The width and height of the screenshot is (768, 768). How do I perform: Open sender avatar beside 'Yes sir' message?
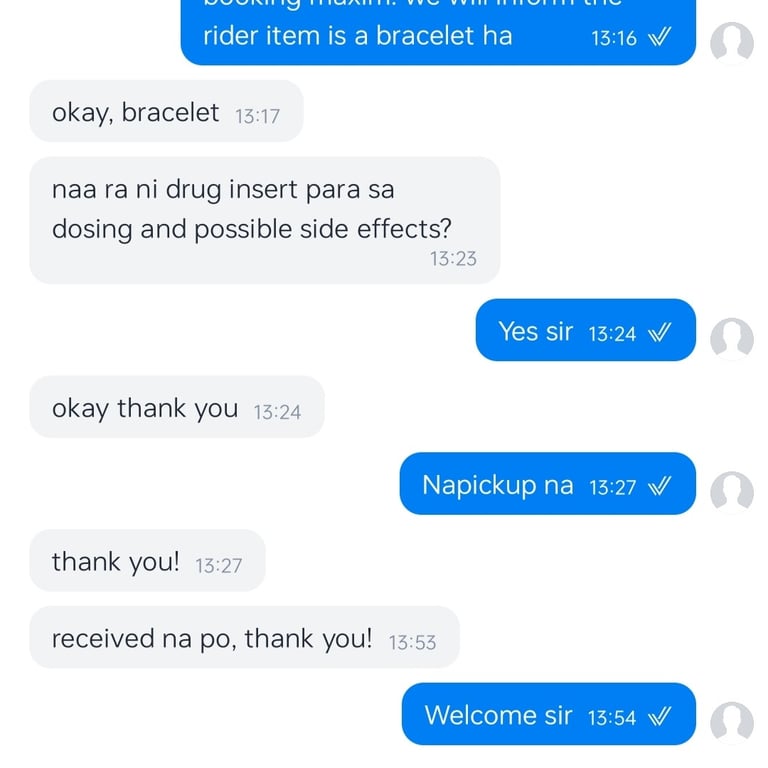pyautogui.click(x=731, y=338)
